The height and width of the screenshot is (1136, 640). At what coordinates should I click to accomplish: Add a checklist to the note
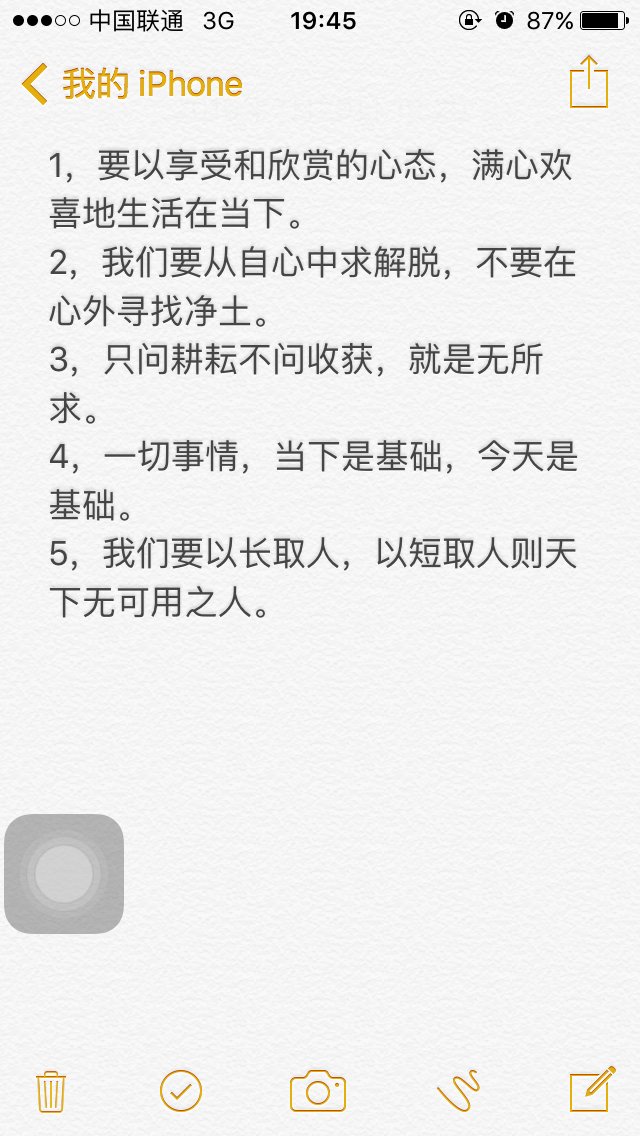pos(181,1090)
